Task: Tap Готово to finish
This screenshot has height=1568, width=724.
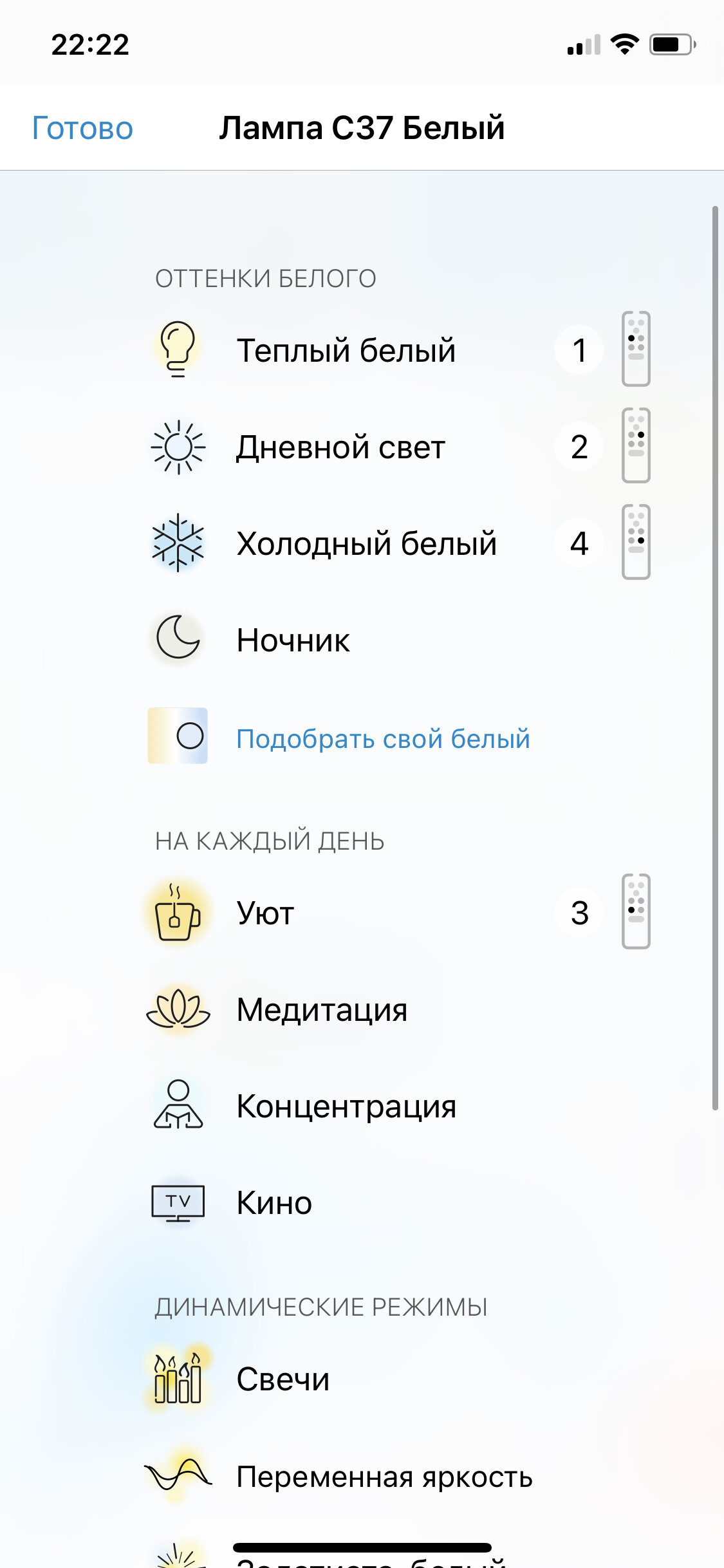Action: coord(82,128)
